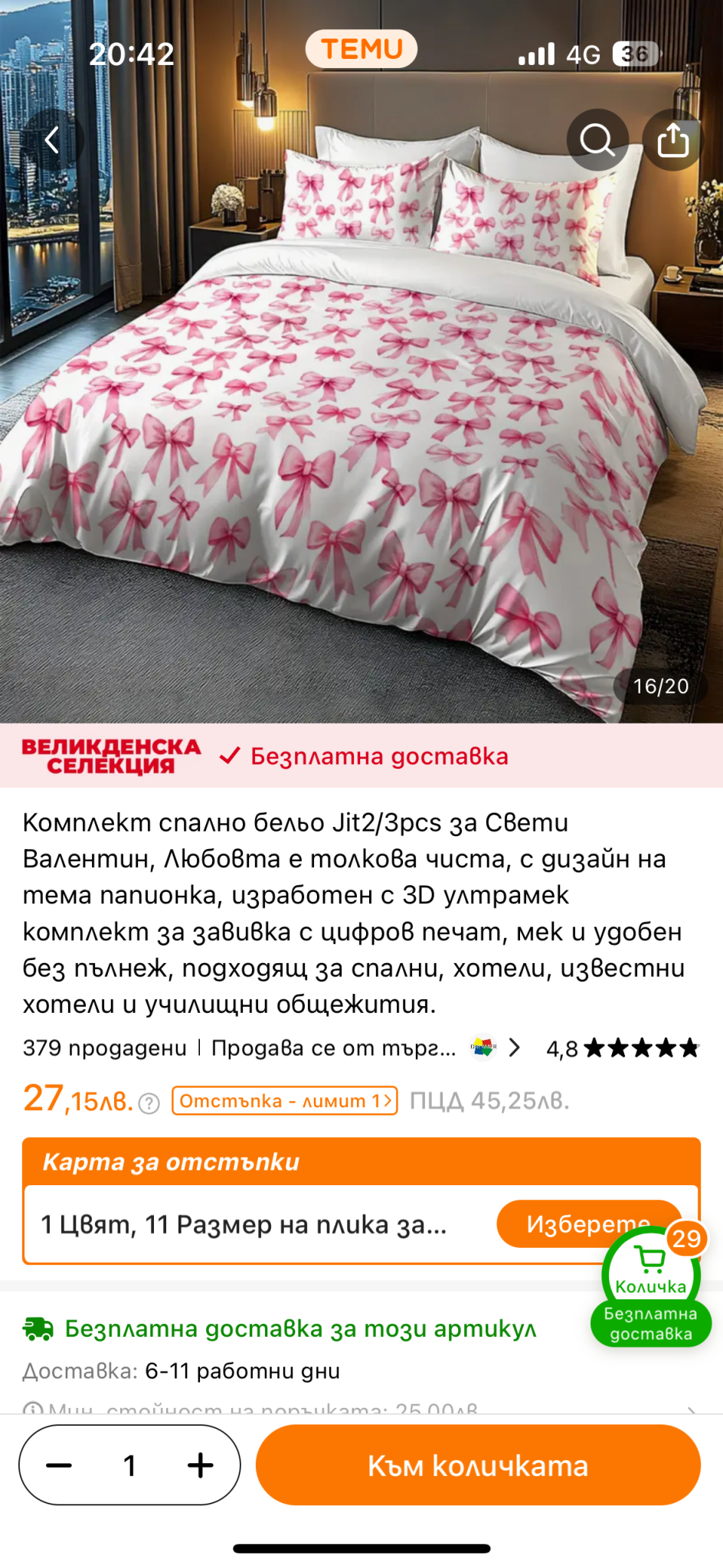Open the price info question mark
The image size is (723, 1568).
149,1103
